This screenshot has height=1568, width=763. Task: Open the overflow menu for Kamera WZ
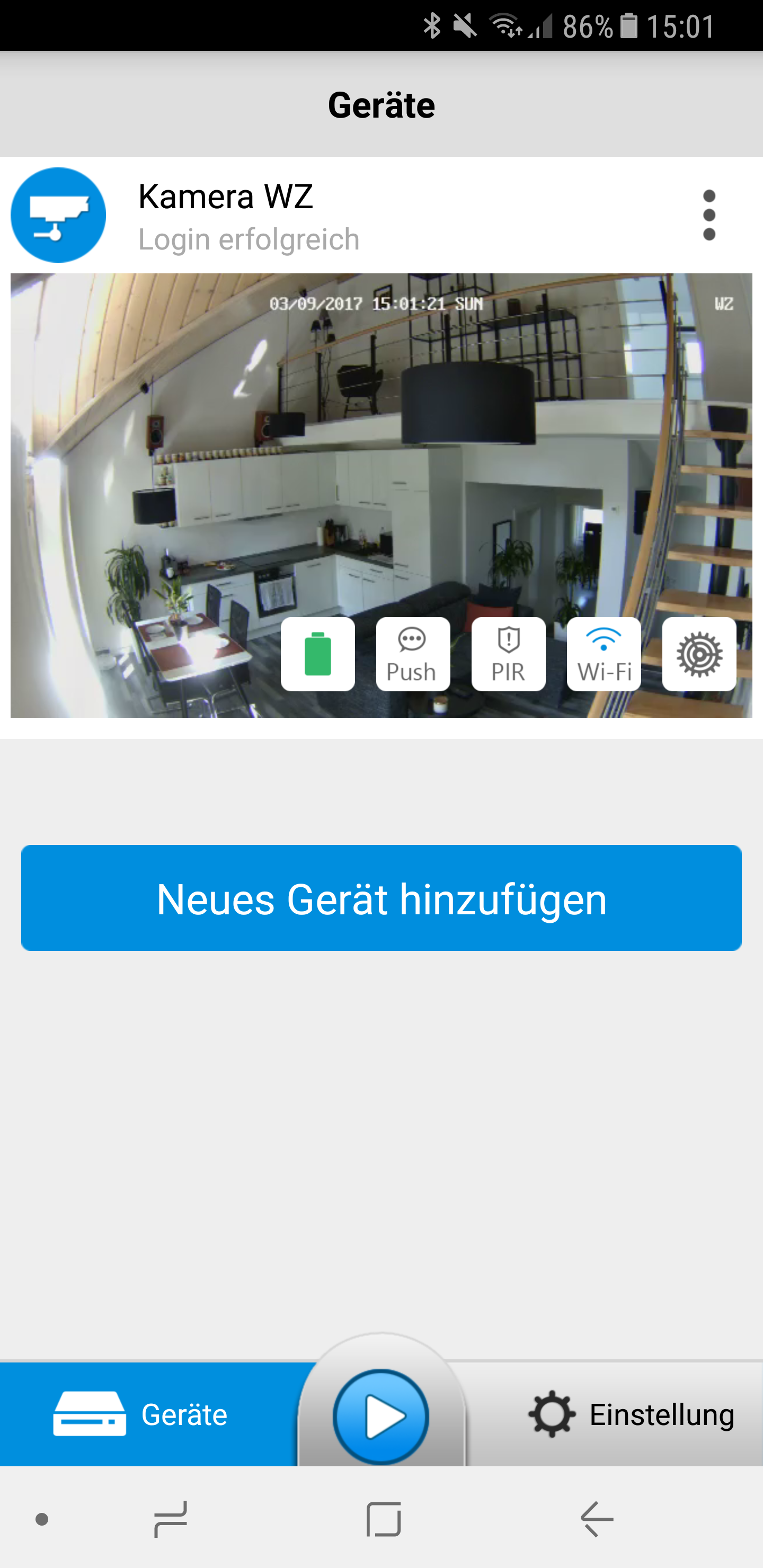pos(709,215)
